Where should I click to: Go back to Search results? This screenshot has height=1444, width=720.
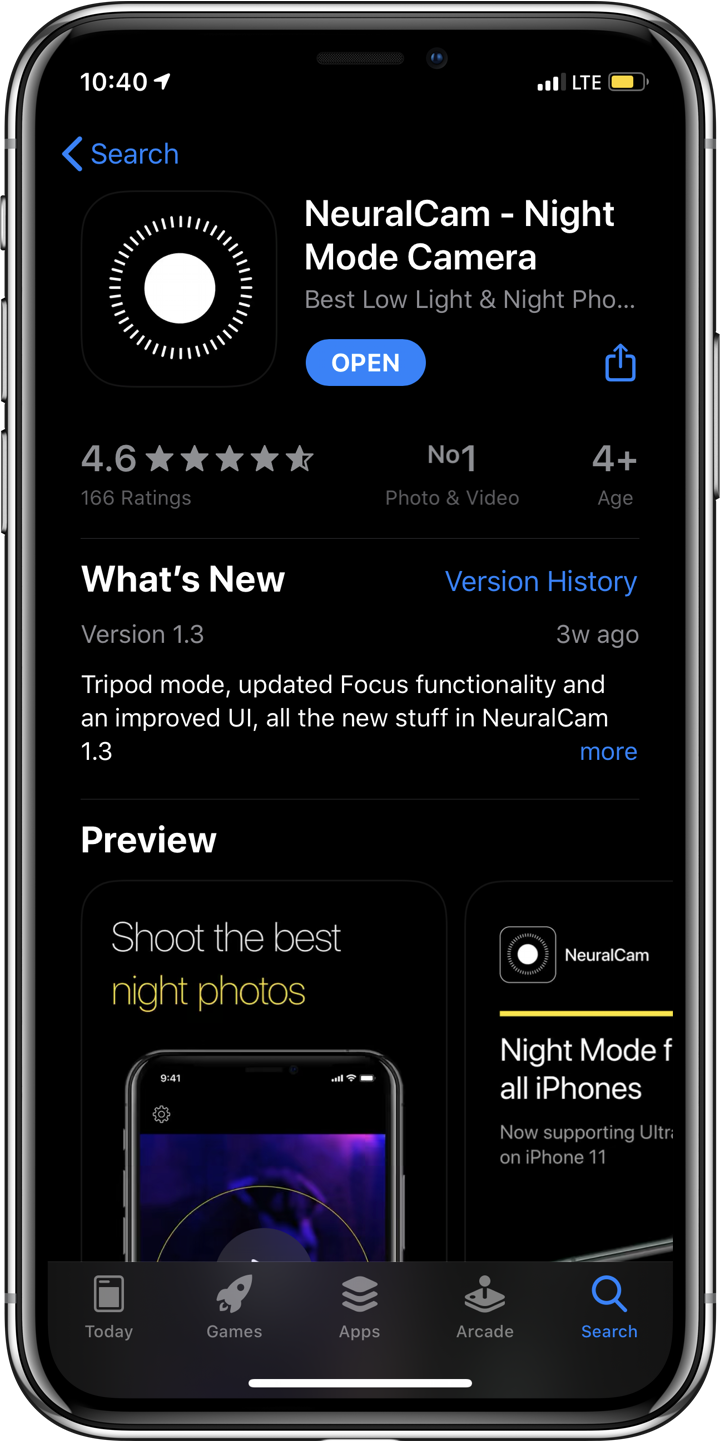click(x=120, y=154)
